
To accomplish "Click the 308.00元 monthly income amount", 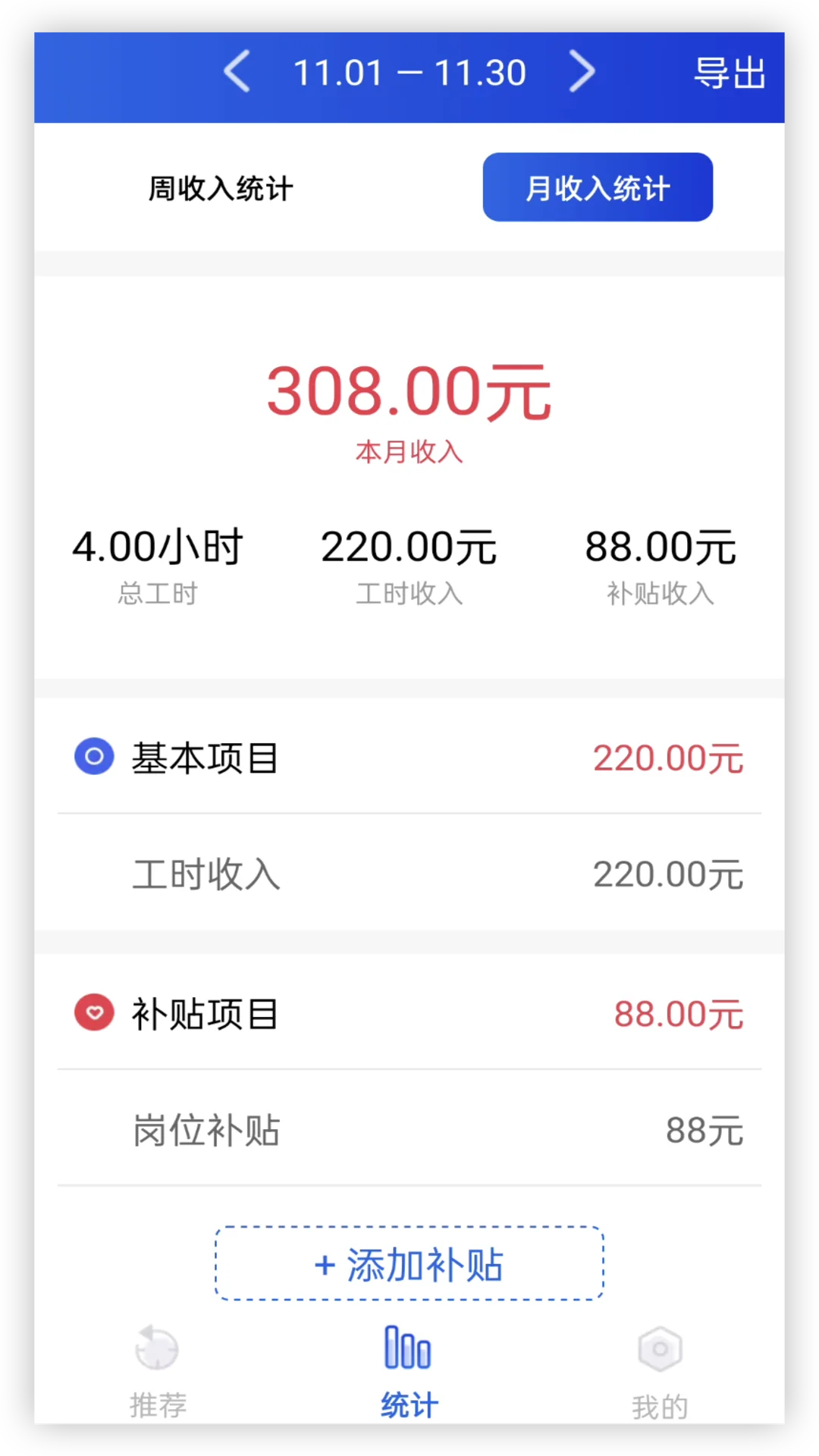I will tap(409, 389).
